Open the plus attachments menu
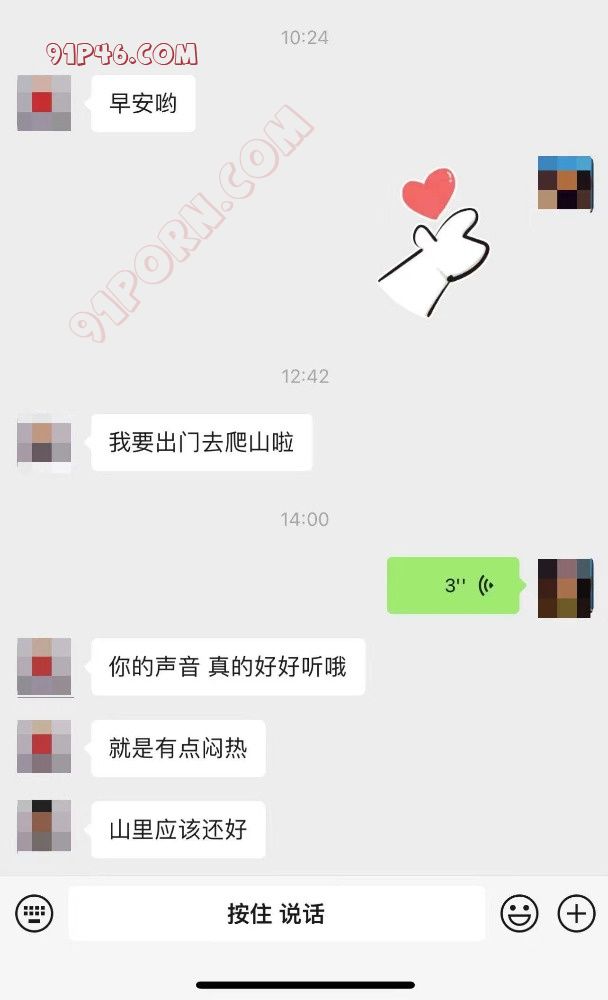Viewport: 608px width, 1000px height. coord(576,913)
